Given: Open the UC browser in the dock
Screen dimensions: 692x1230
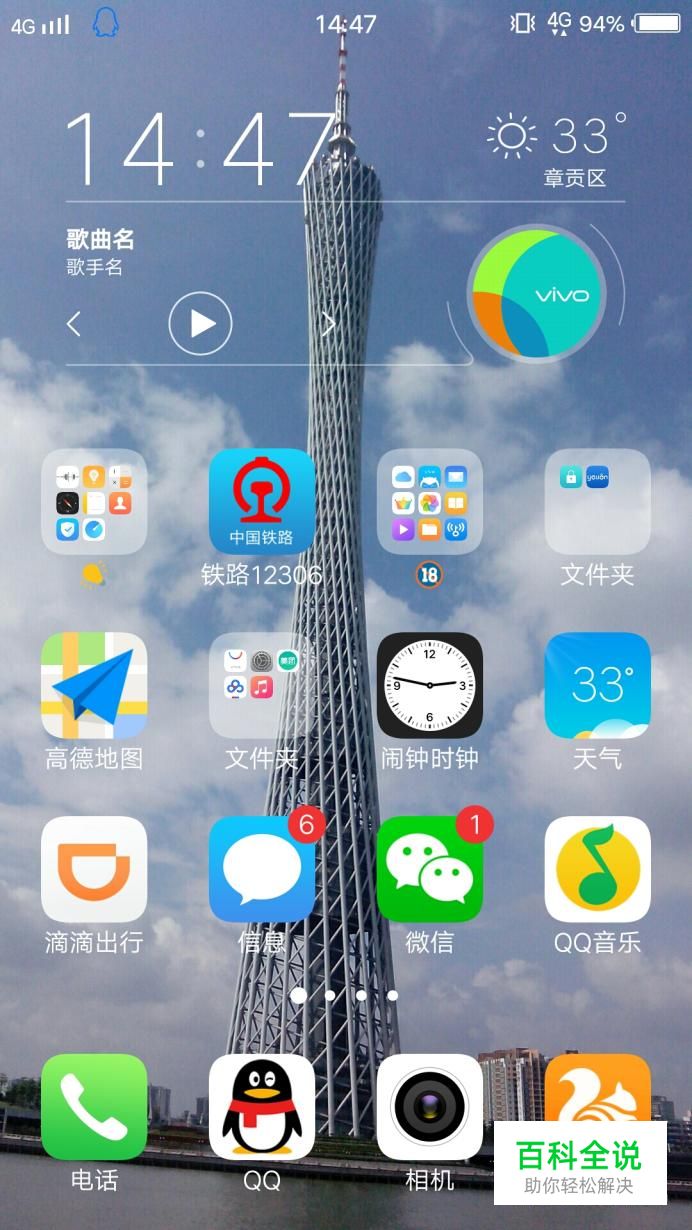Looking at the screenshot, I should 597,1085.
